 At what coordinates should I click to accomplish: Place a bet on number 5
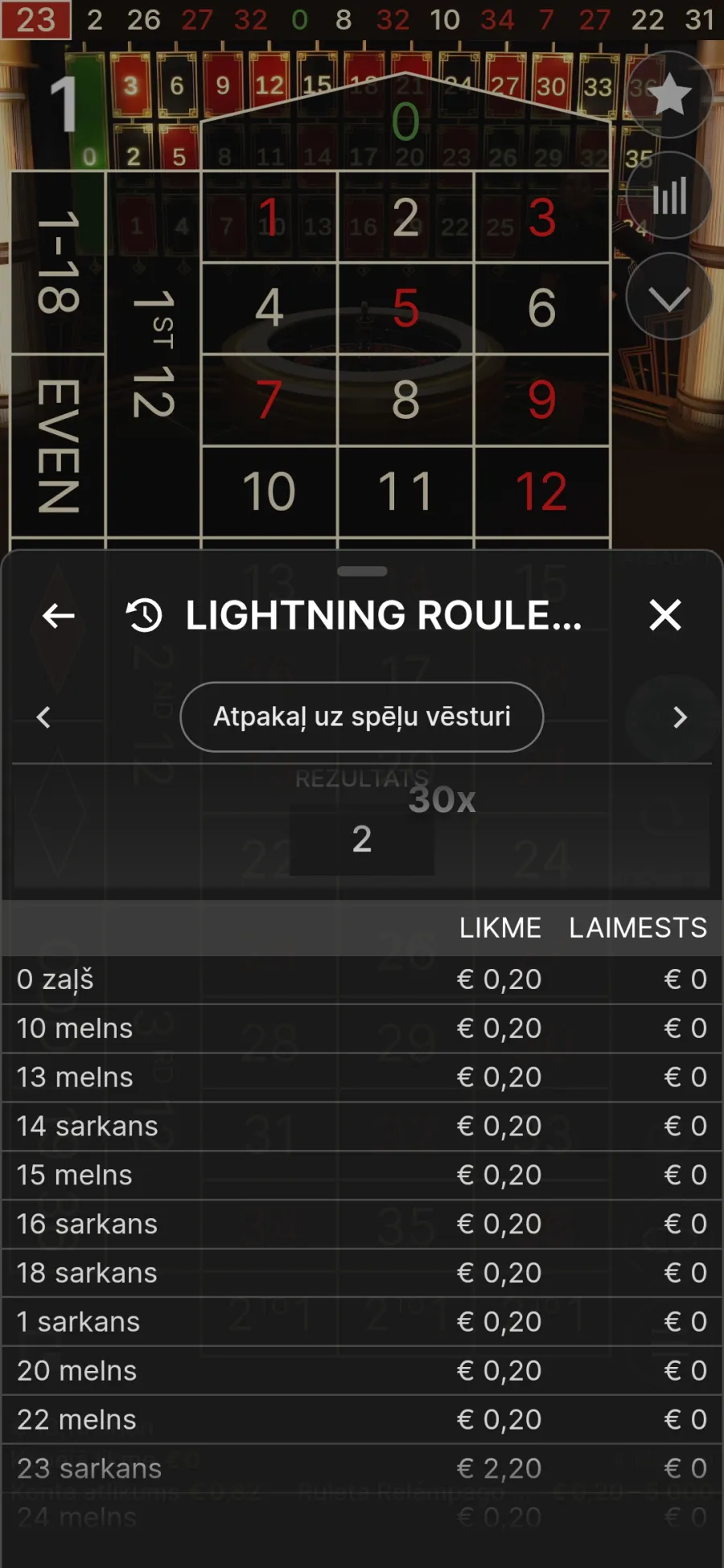pyautogui.click(x=406, y=309)
